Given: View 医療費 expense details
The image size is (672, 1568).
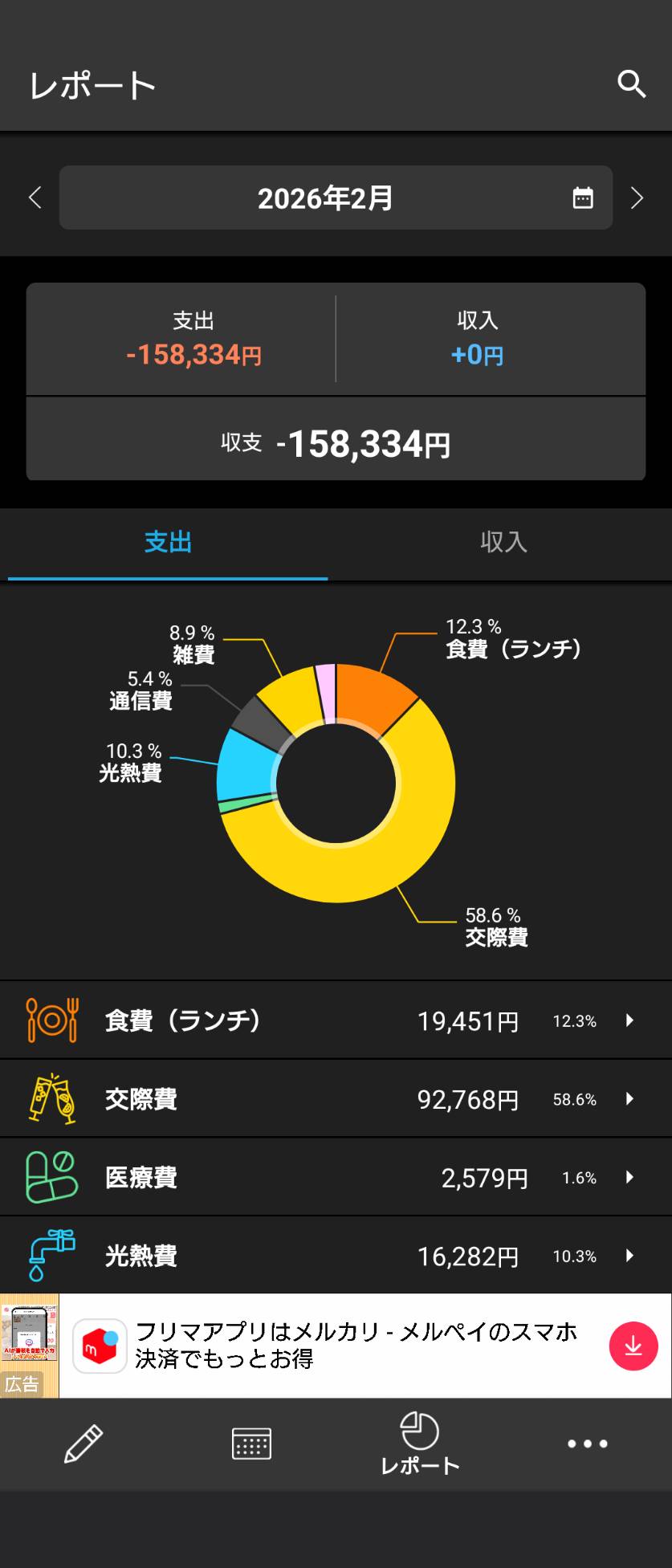Looking at the screenshot, I should click(x=336, y=1177).
